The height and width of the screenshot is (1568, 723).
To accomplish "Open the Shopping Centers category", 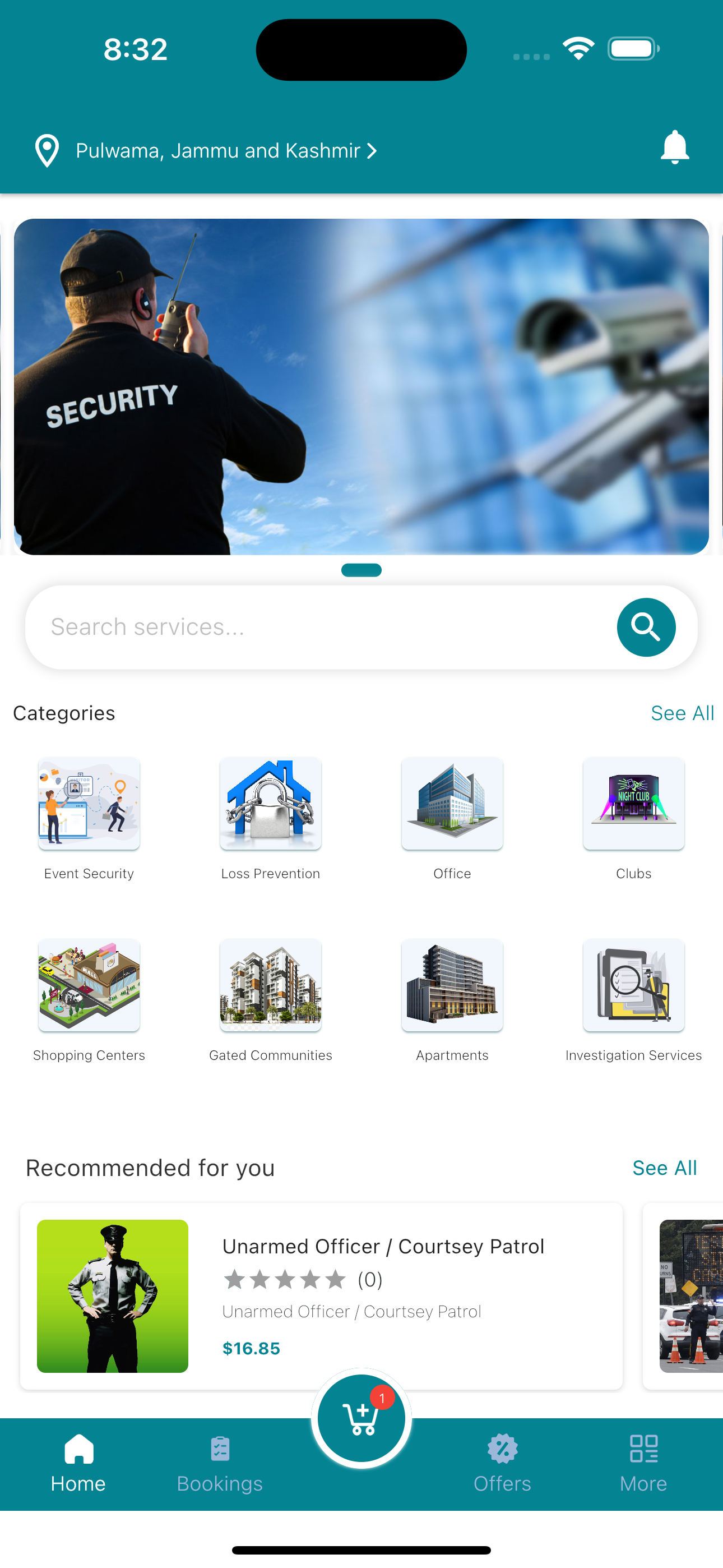I will pyautogui.click(x=89, y=985).
